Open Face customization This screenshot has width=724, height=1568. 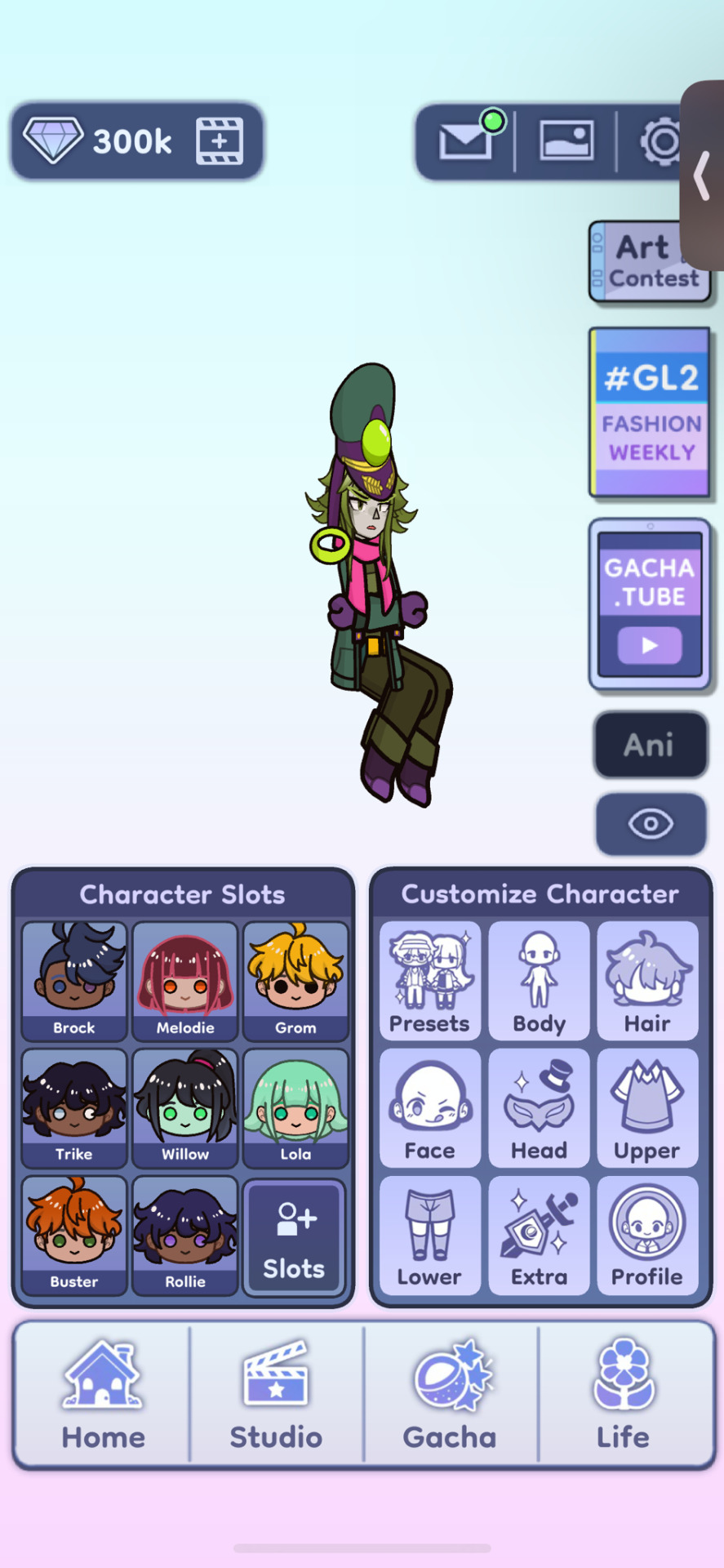click(x=429, y=1107)
